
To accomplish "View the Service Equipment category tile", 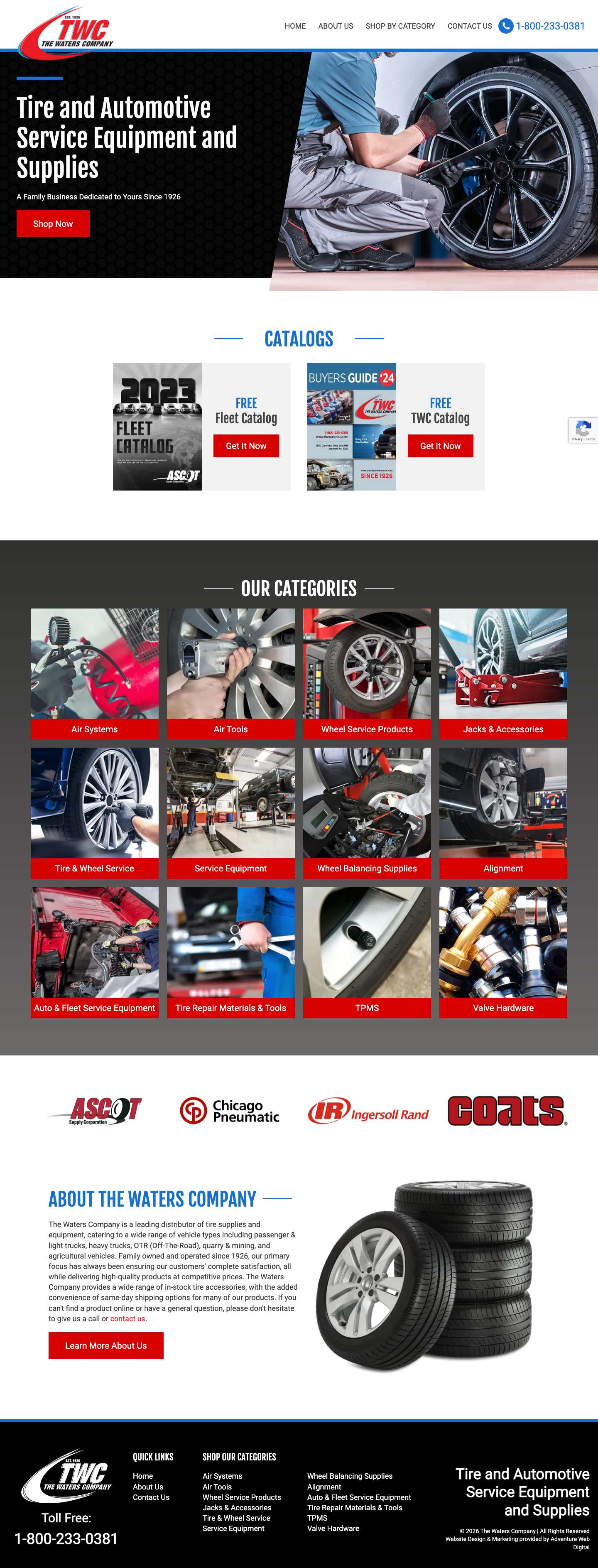I will click(230, 813).
